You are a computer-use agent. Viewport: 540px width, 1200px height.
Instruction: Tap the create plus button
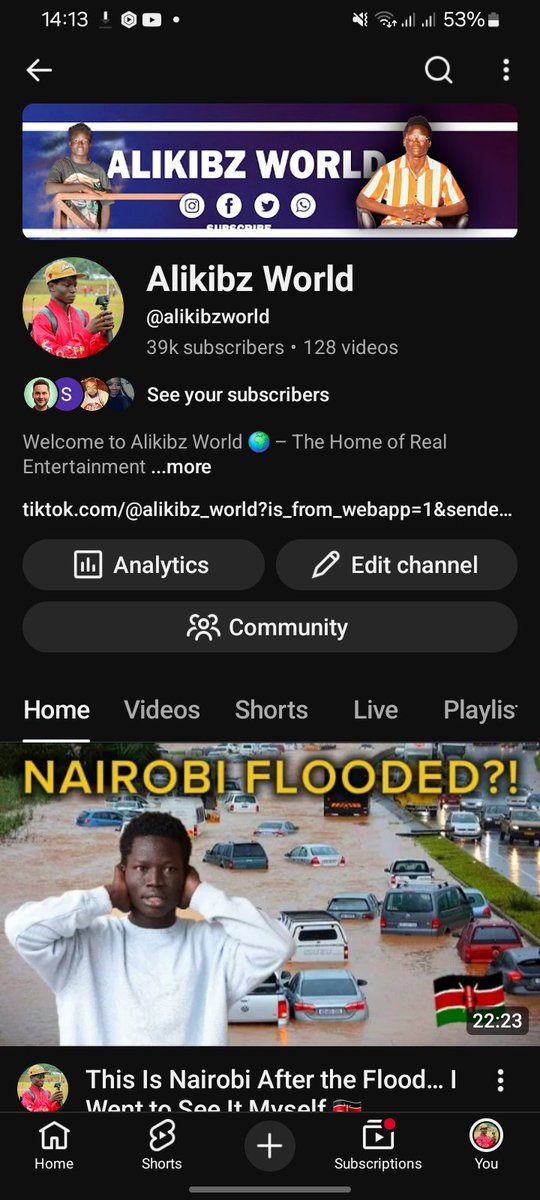(x=269, y=1146)
